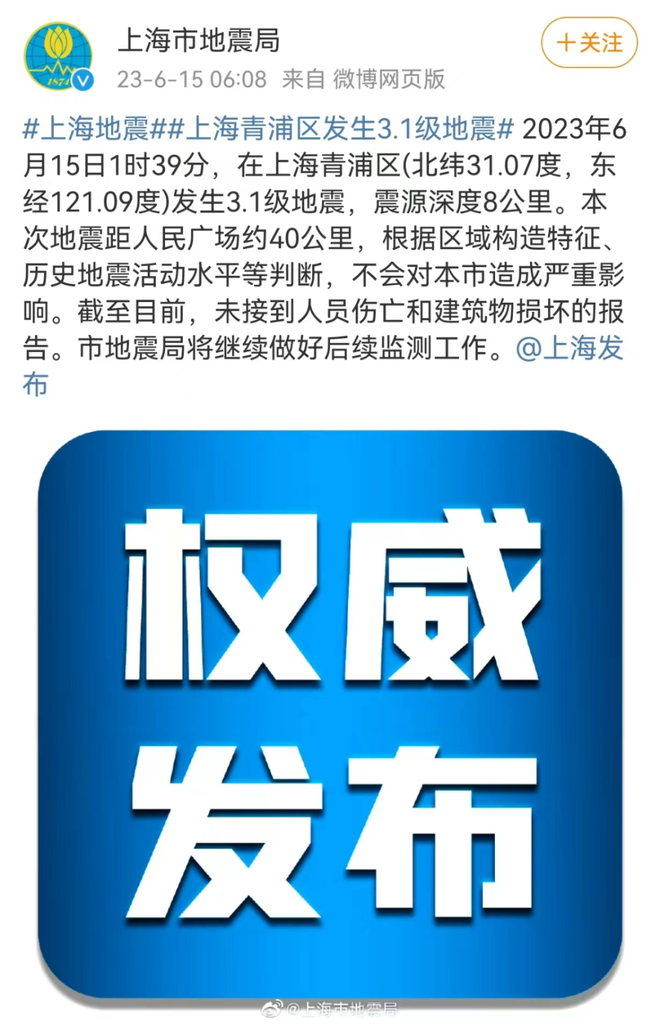Open the 上海市地震局 account name
Image resolution: width=660 pixels, height=1027 pixels.
click(x=199, y=41)
